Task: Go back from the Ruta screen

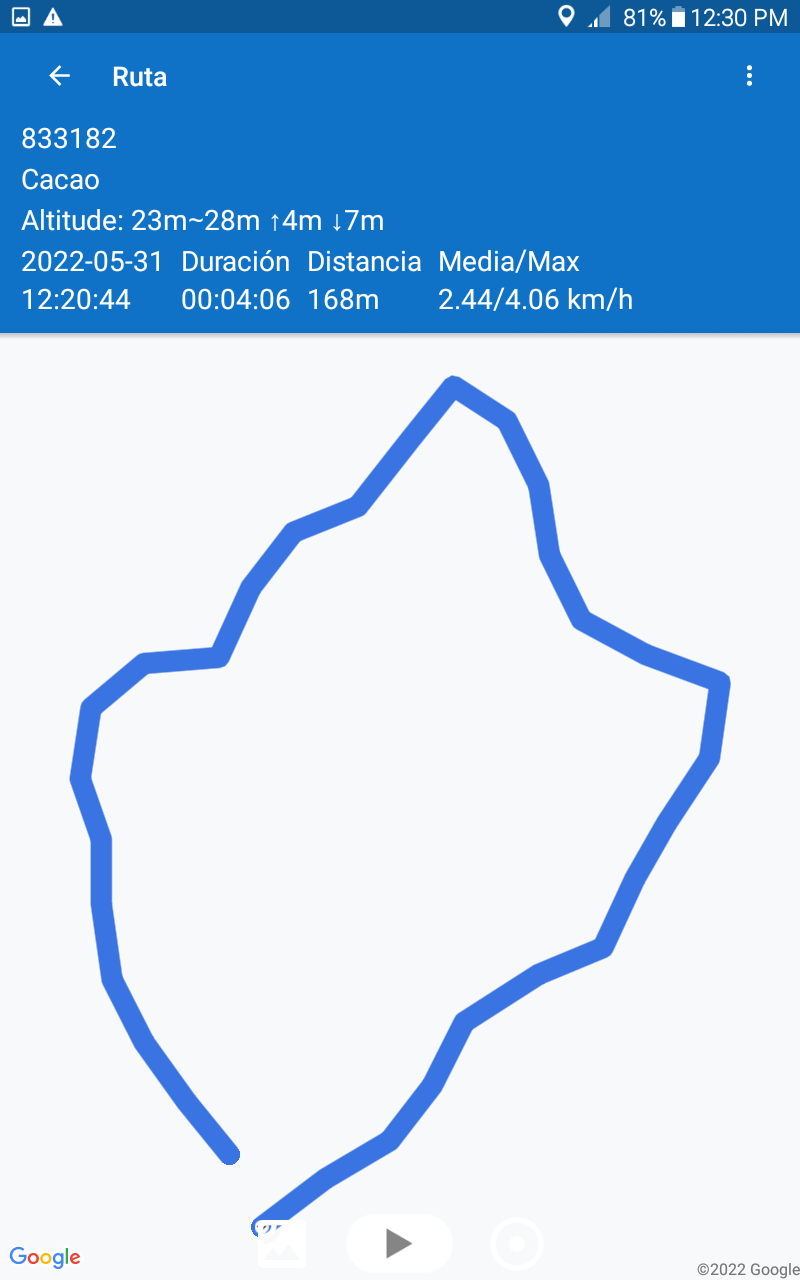Action: tap(60, 76)
